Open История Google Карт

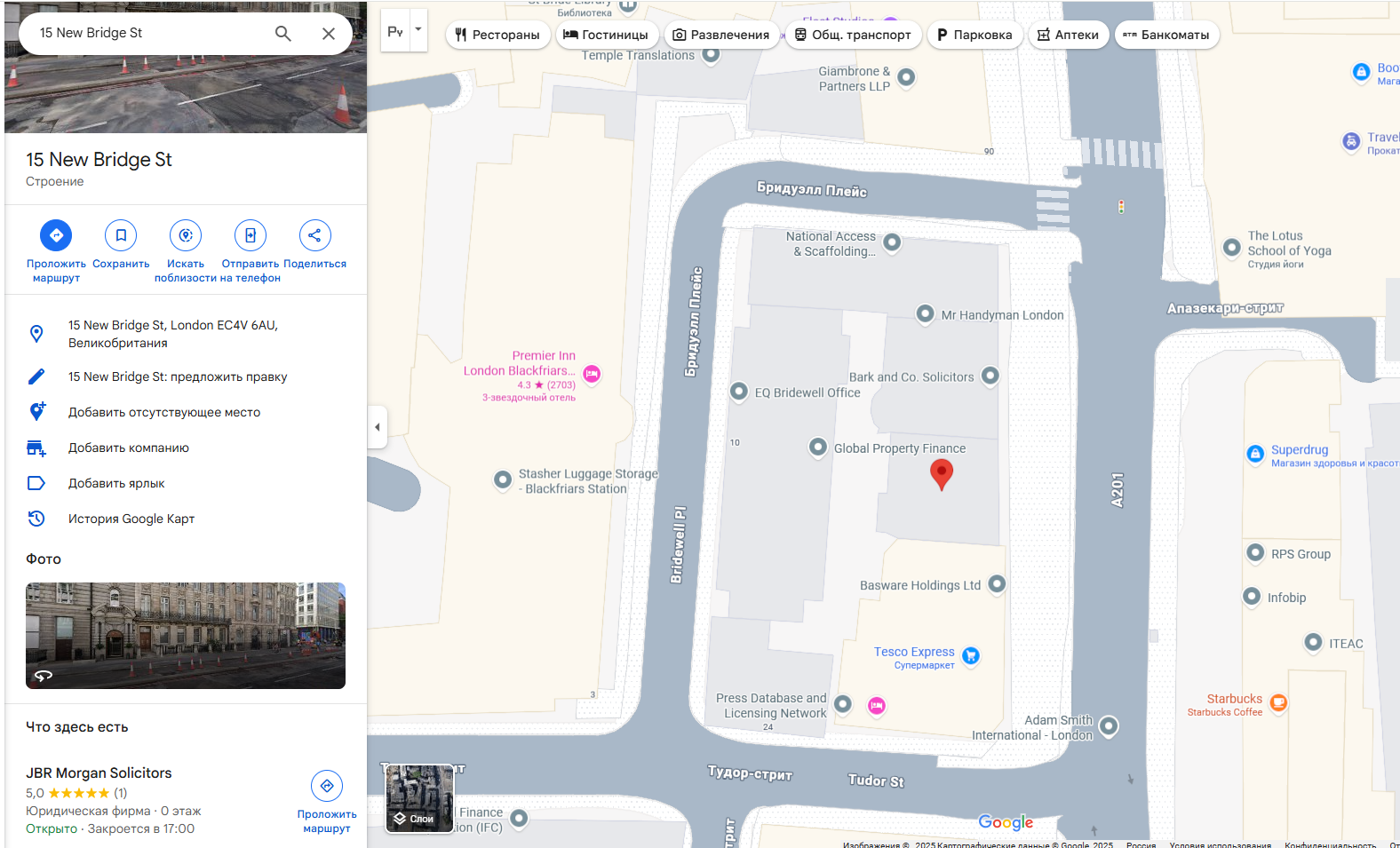click(x=131, y=519)
